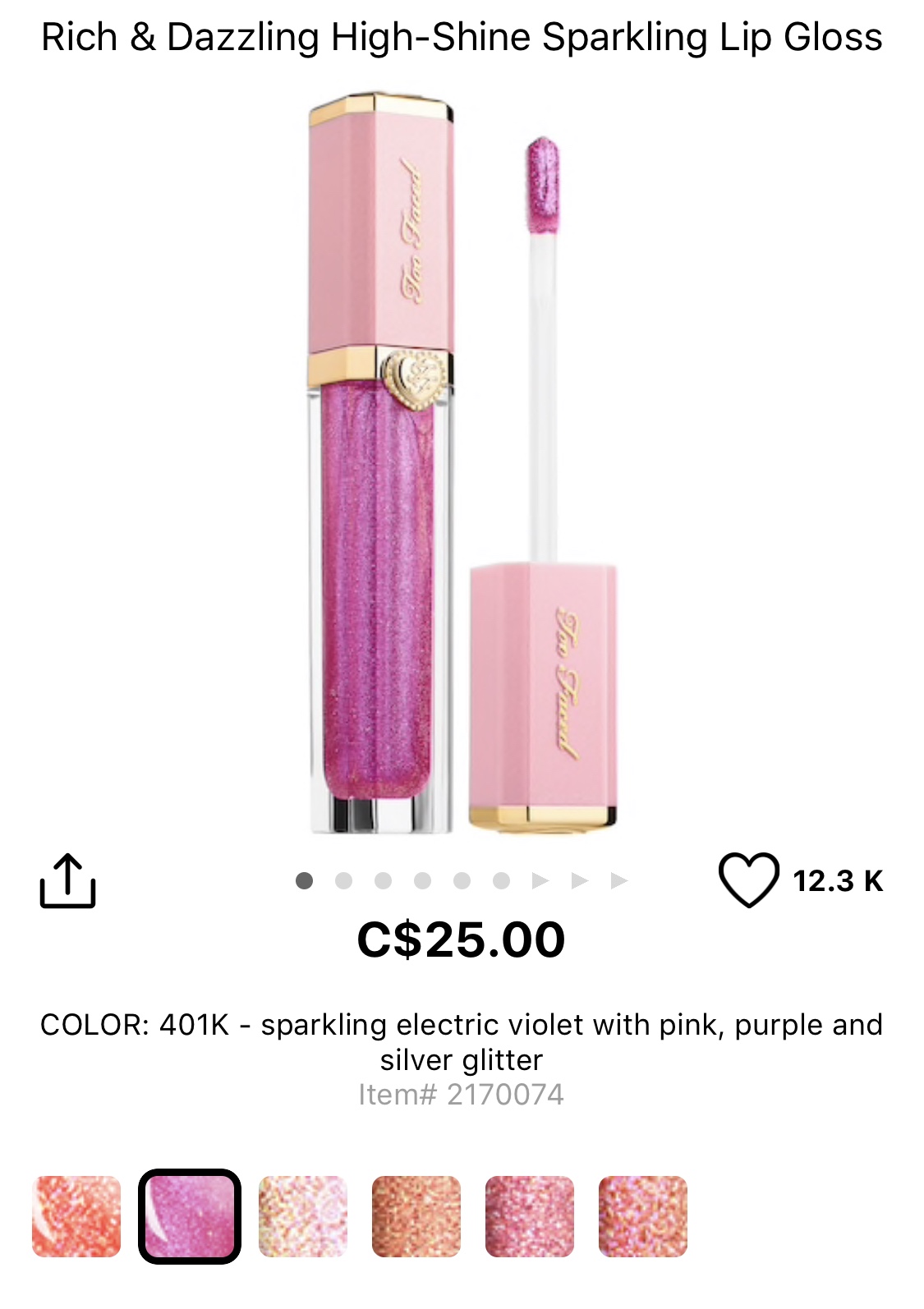Select the coral orange glitter swatch

point(76,1216)
